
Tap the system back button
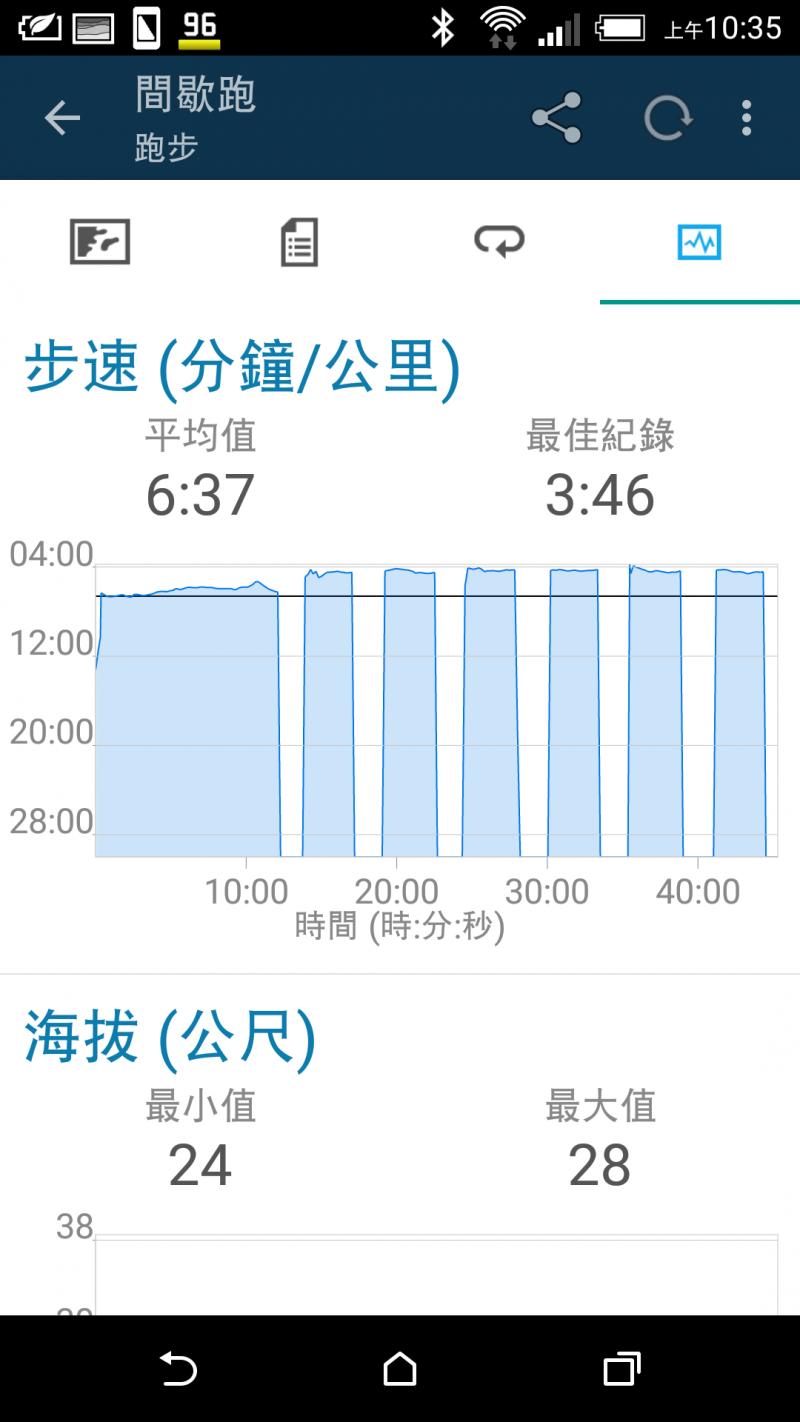(x=179, y=1368)
